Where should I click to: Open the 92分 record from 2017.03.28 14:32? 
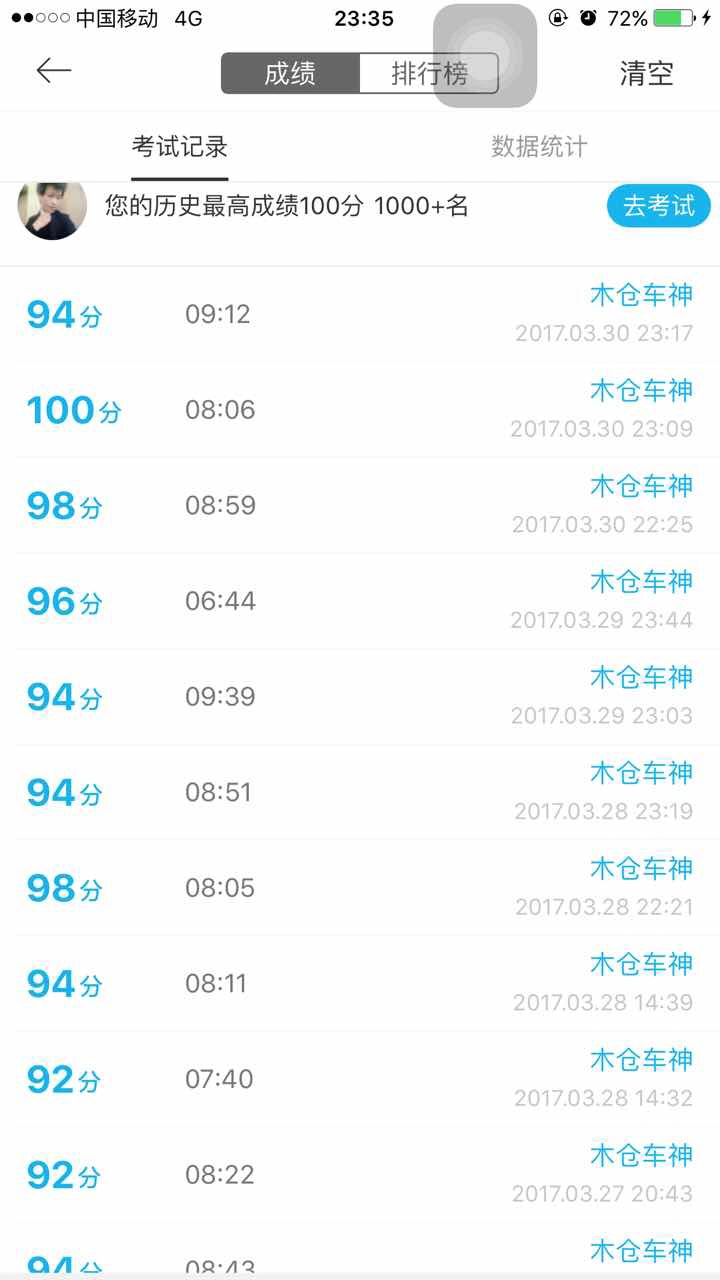coord(360,1079)
